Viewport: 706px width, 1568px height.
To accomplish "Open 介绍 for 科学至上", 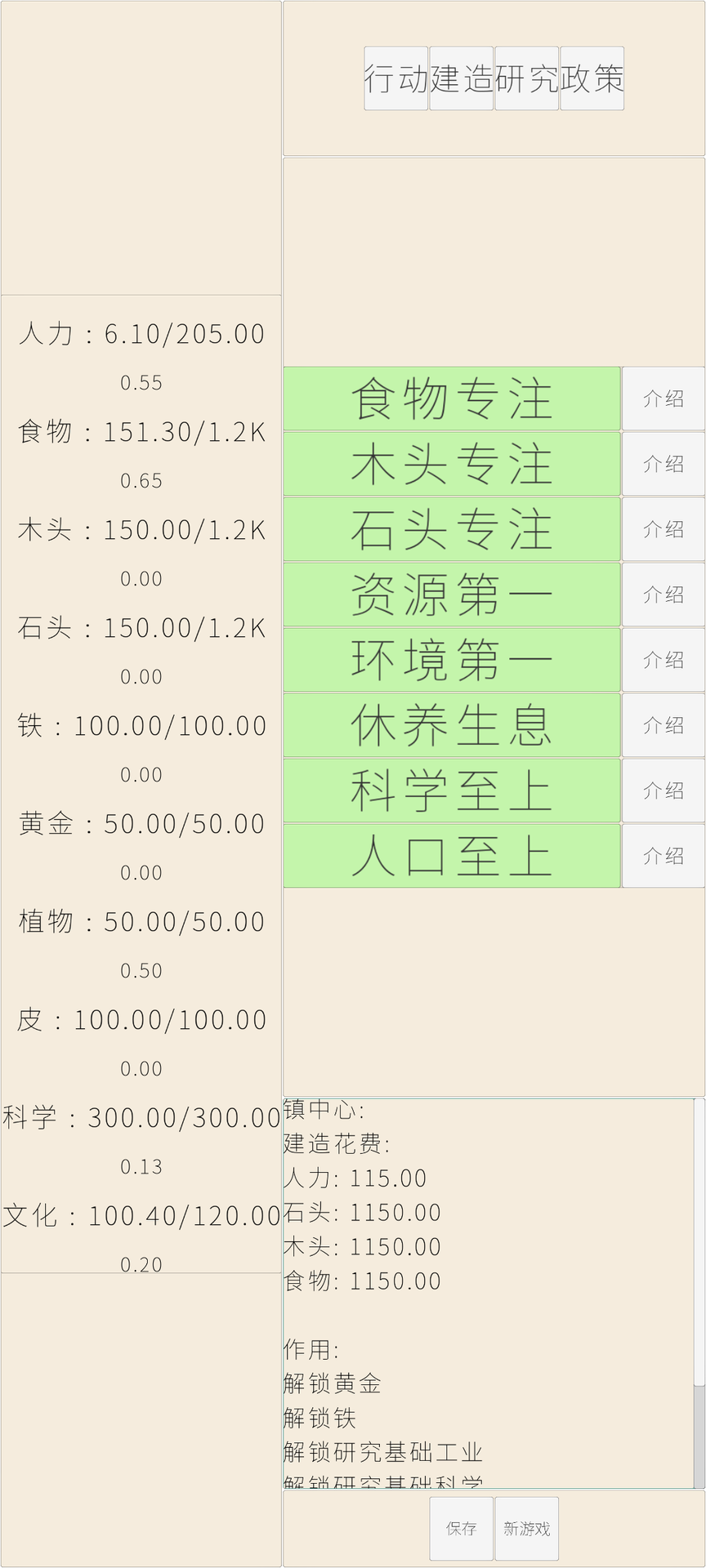I will click(x=664, y=791).
